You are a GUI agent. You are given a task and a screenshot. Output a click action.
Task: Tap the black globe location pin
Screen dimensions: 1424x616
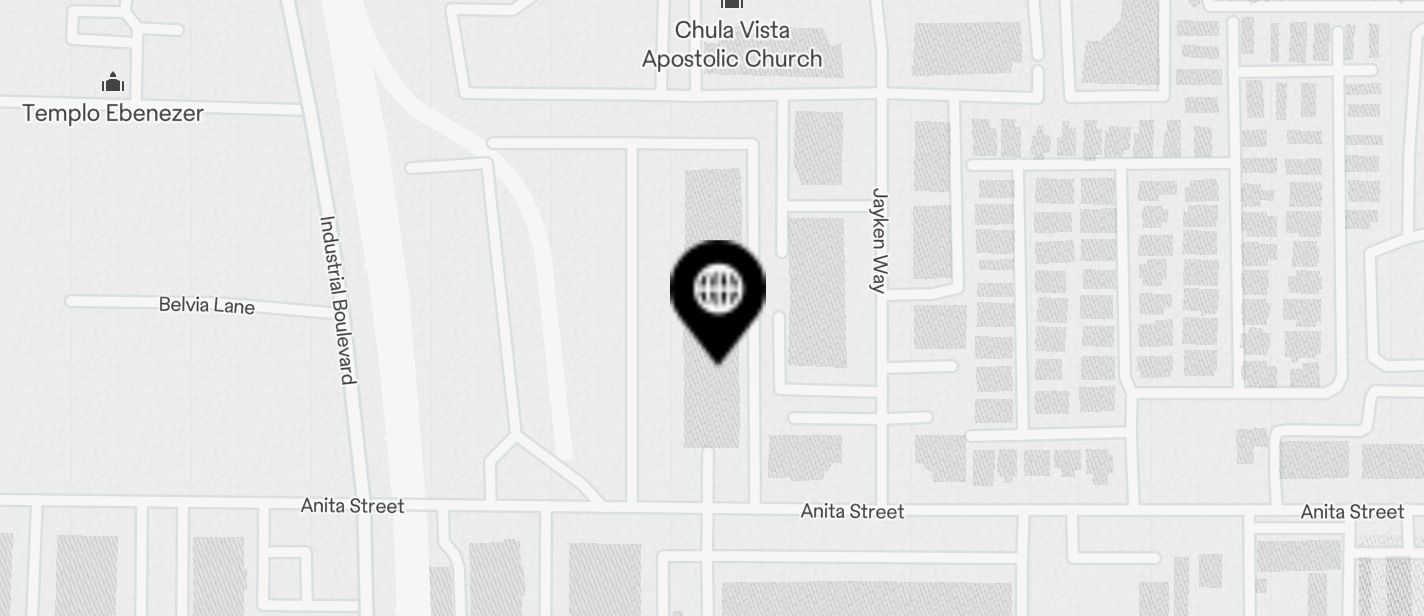tap(718, 292)
